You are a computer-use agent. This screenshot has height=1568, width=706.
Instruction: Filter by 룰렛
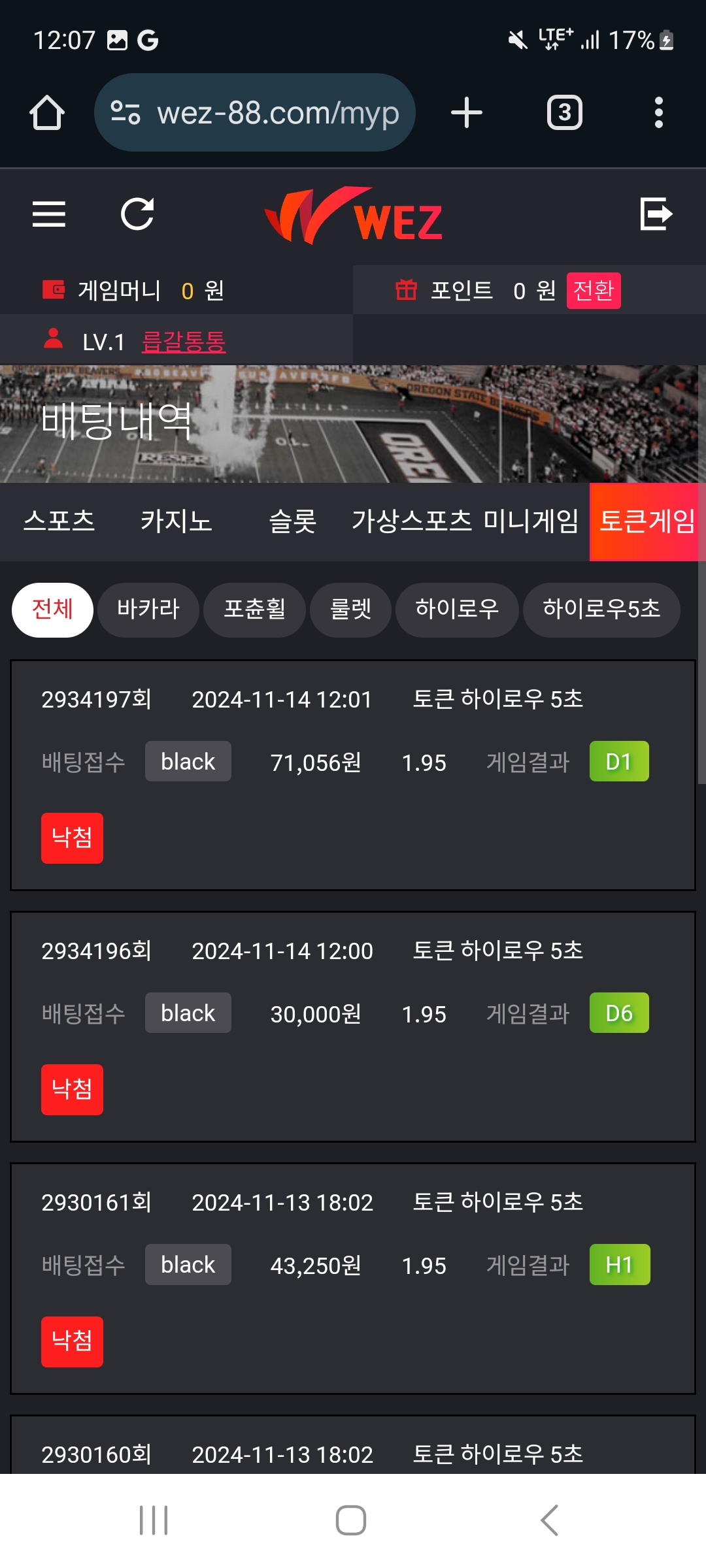350,610
